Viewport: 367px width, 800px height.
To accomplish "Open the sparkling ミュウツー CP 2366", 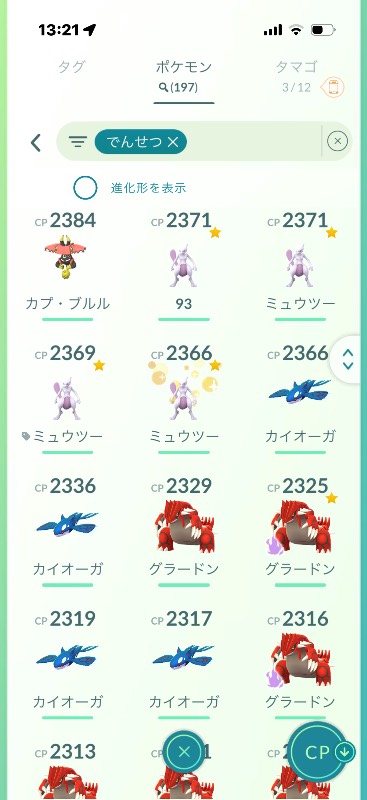I will coord(184,398).
